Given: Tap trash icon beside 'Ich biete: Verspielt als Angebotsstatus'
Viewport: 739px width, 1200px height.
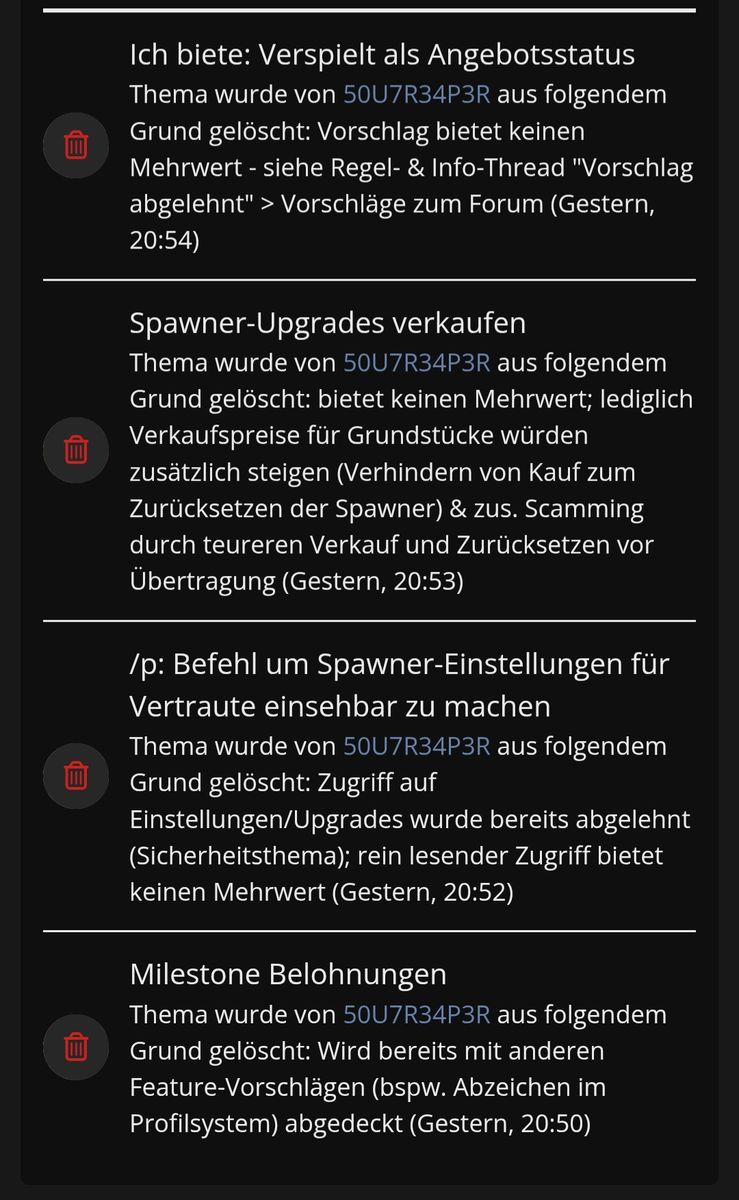Looking at the screenshot, I should tap(76, 146).
